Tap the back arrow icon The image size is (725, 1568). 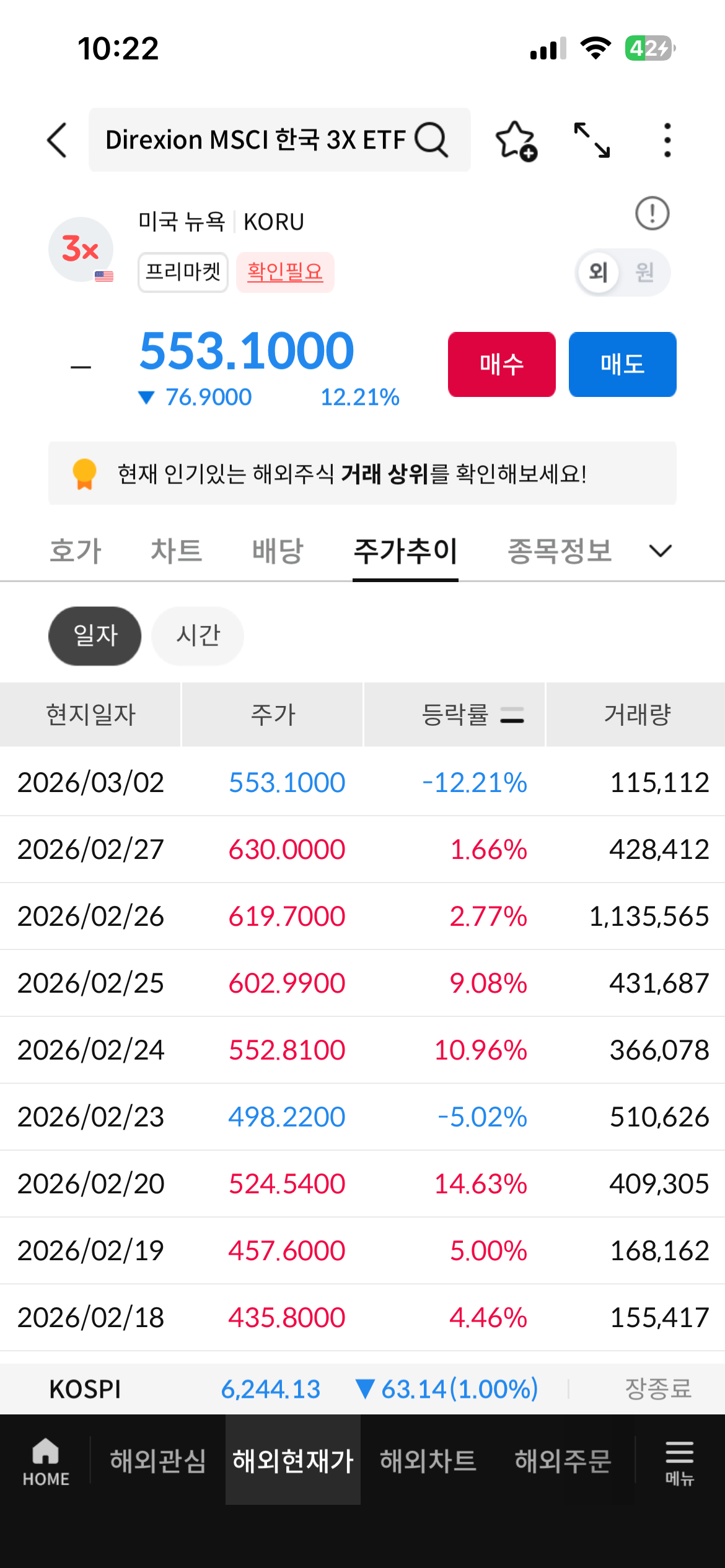[x=56, y=139]
